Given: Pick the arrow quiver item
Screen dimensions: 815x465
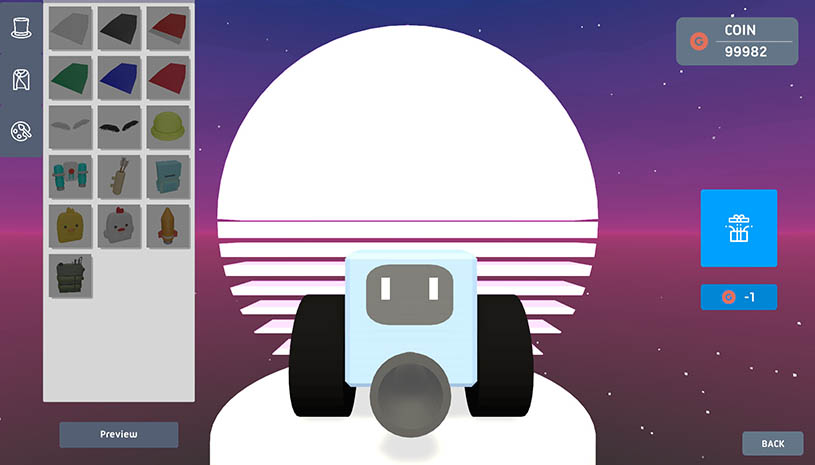Looking at the screenshot, I should tap(119, 177).
